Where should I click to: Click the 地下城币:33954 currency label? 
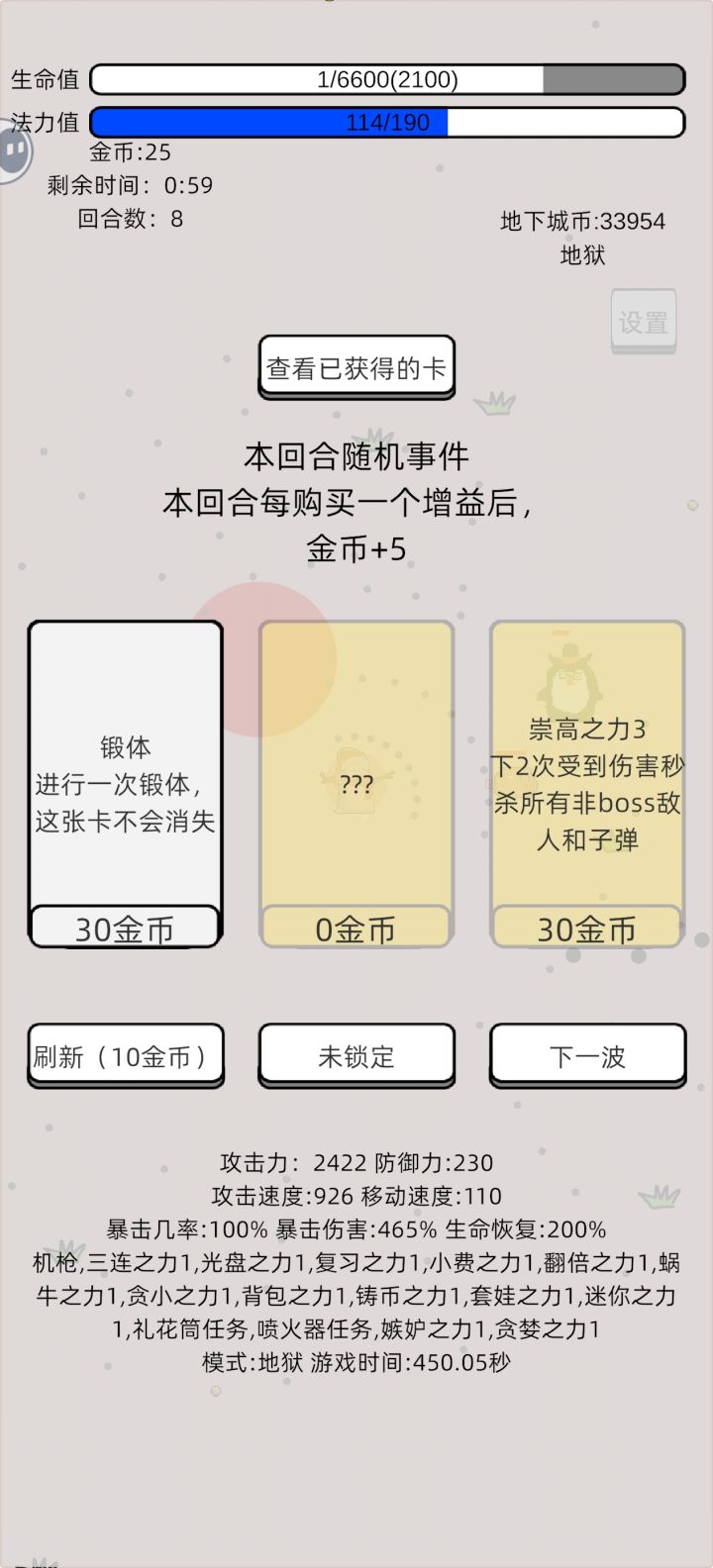coord(582,222)
